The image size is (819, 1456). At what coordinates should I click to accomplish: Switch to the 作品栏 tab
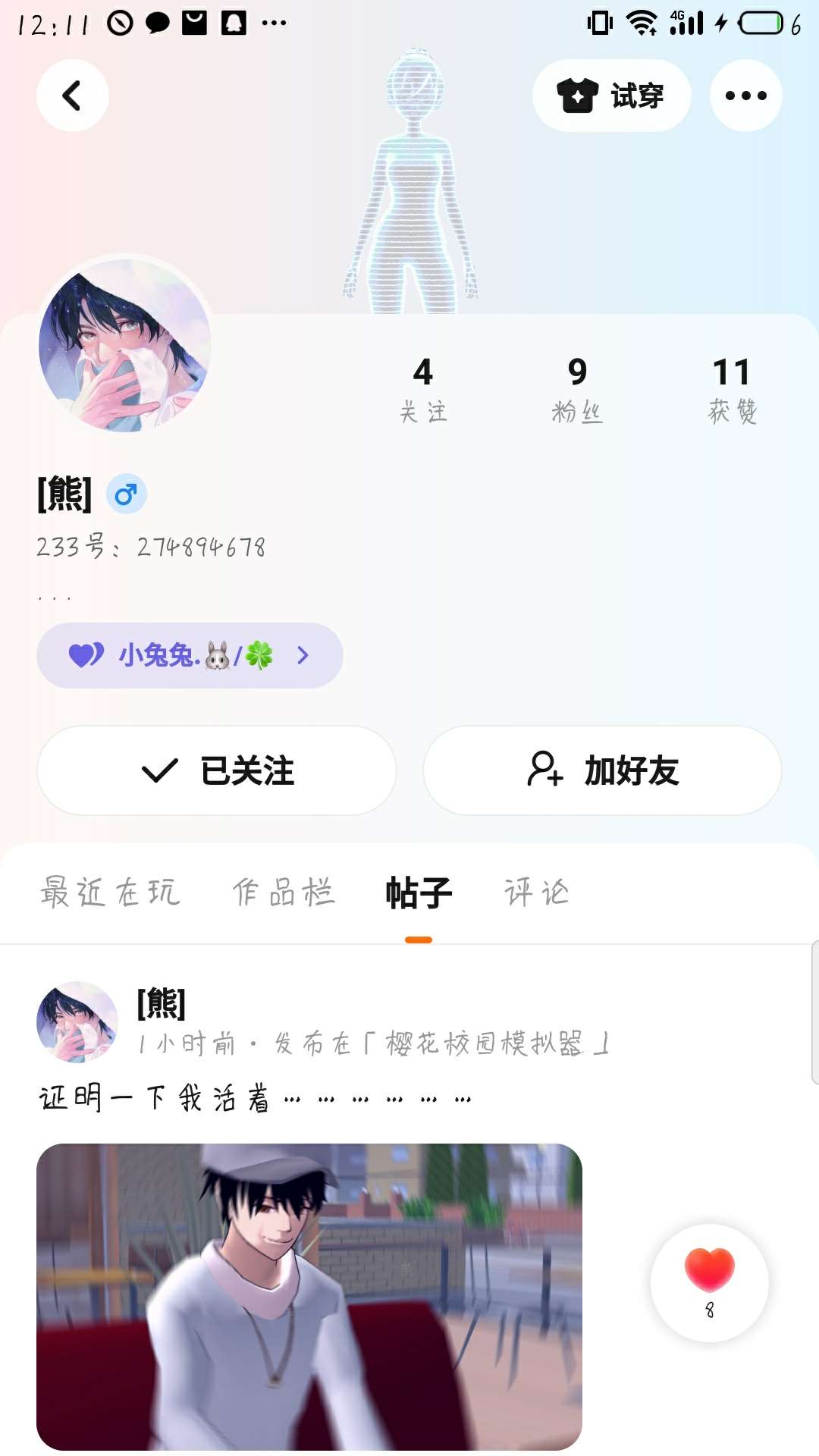[283, 893]
